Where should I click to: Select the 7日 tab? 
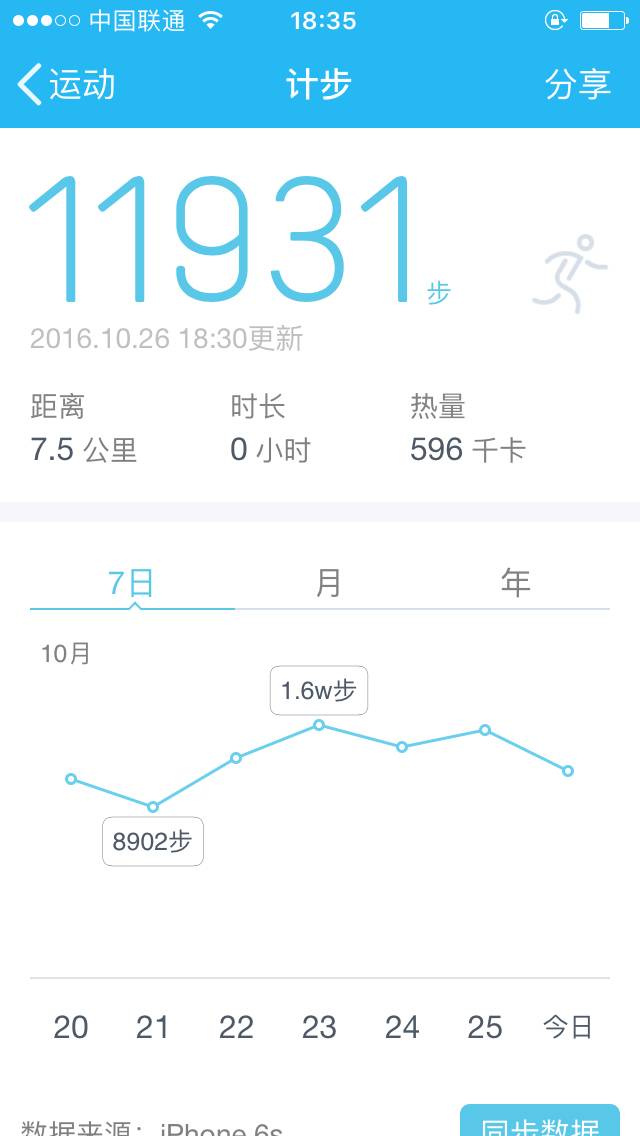(132, 583)
